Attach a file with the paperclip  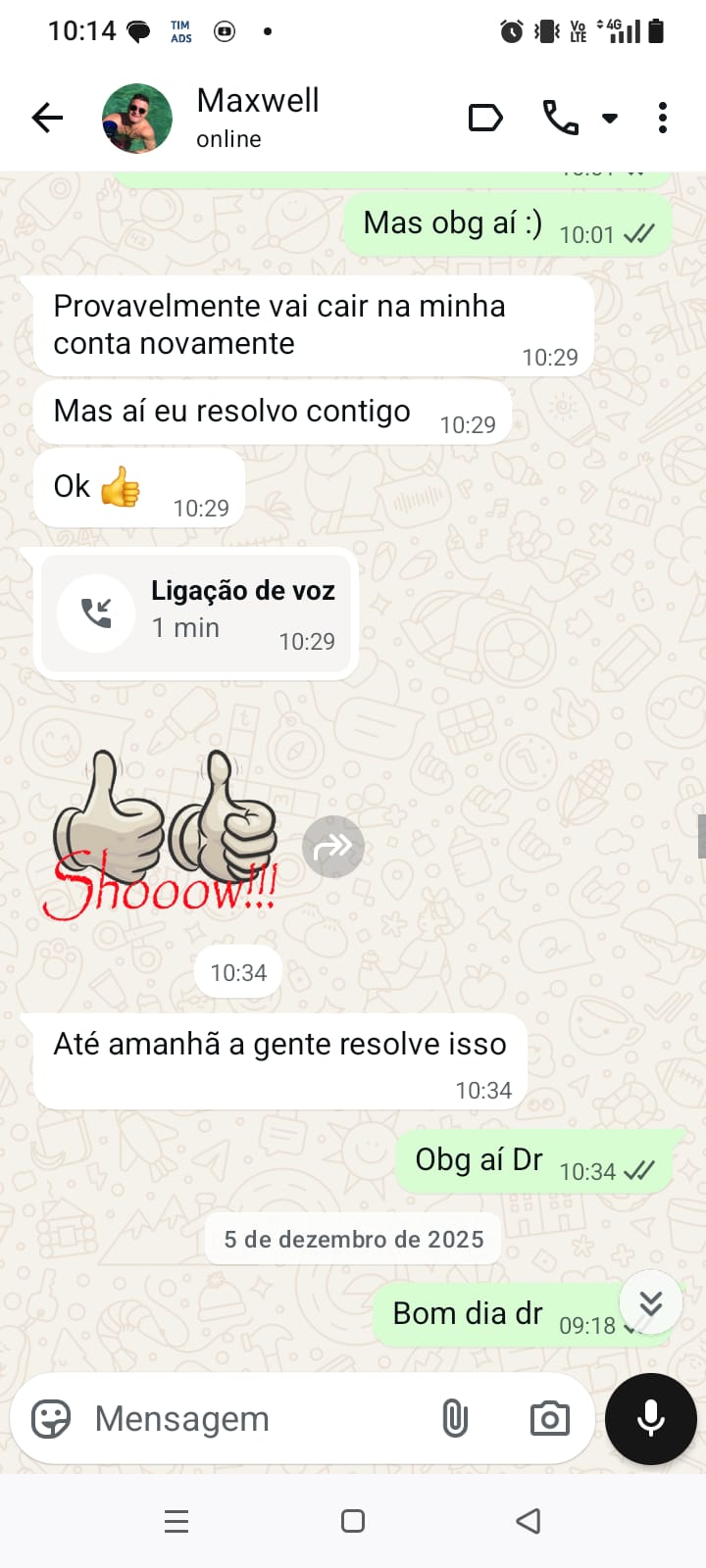(455, 1418)
